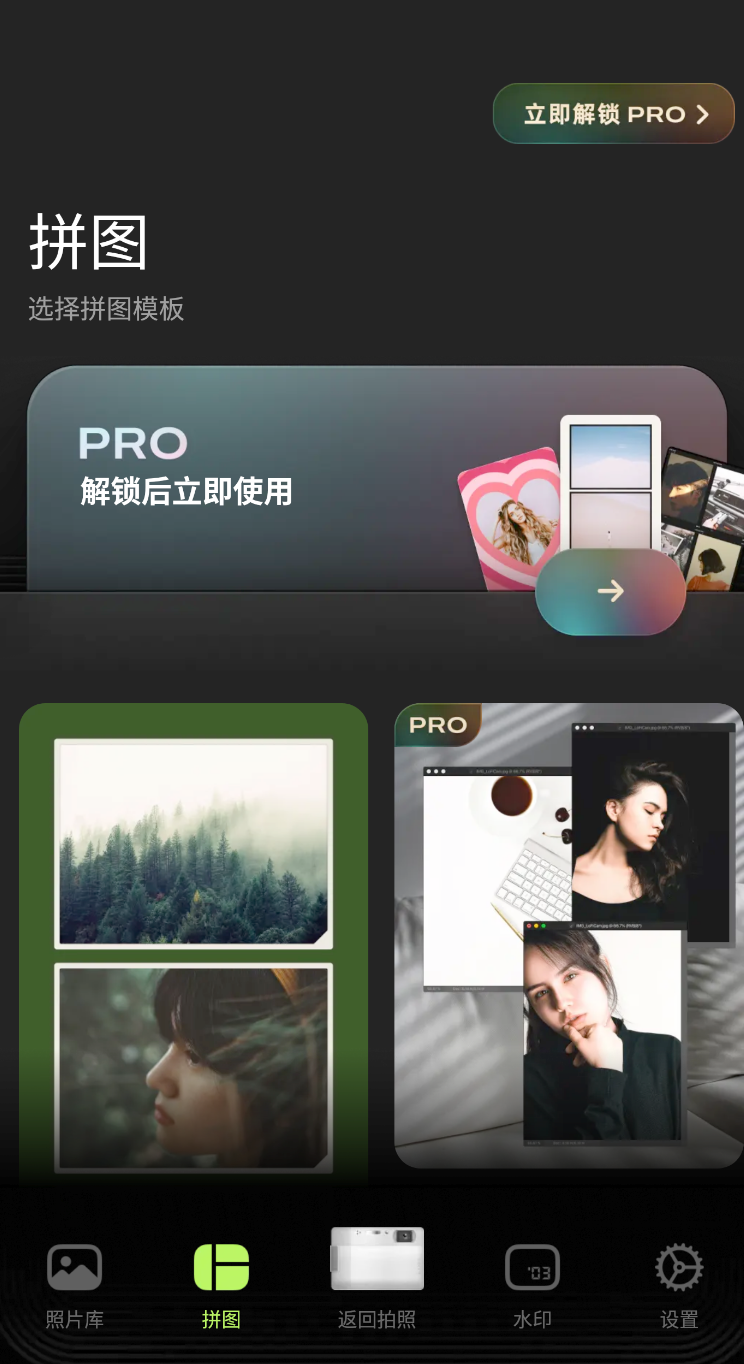Select the 拼图 tab
744x1364 pixels.
point(221,1285)
